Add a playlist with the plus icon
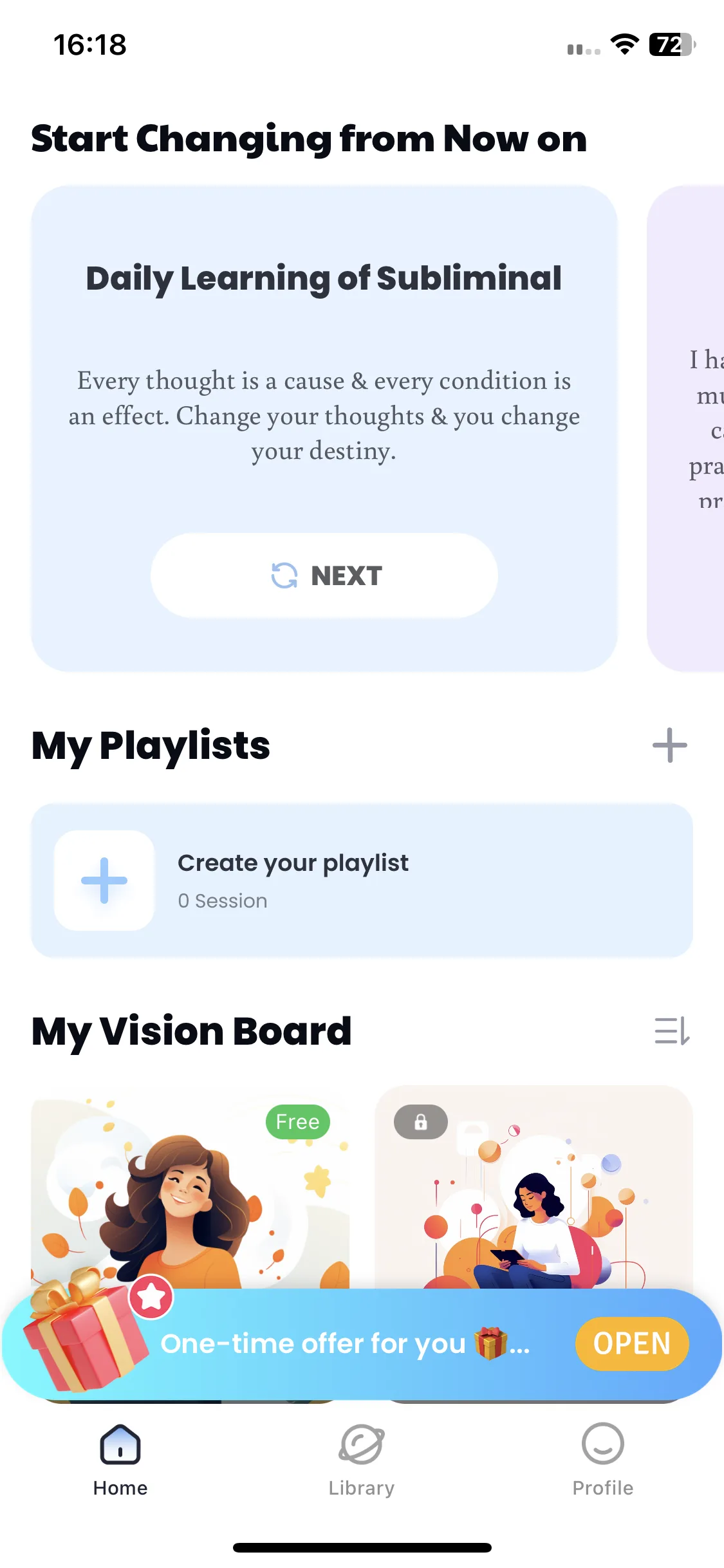The height and width of the screenshot is (1568, 724). click(x=669, y=745)
